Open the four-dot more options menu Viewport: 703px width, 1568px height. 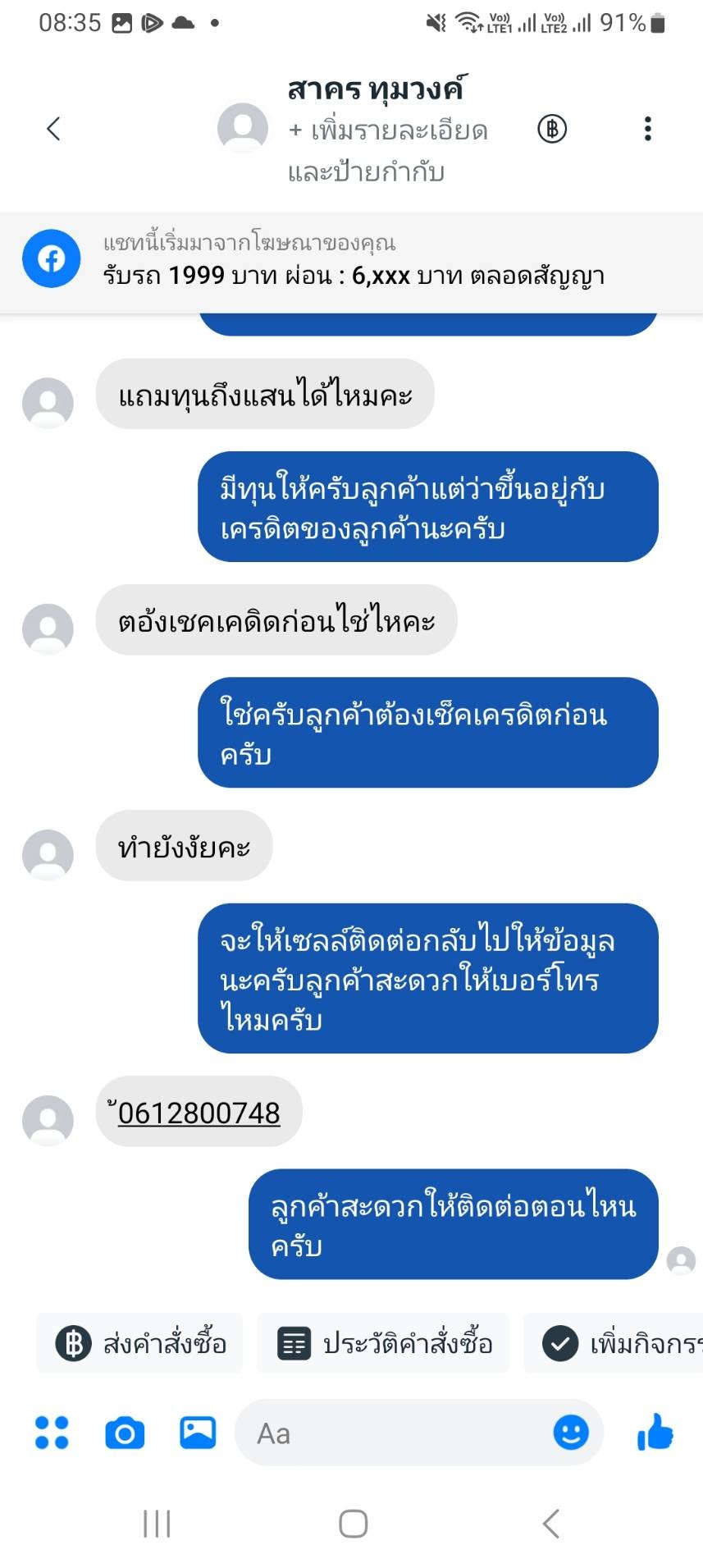coord(52,1433)
